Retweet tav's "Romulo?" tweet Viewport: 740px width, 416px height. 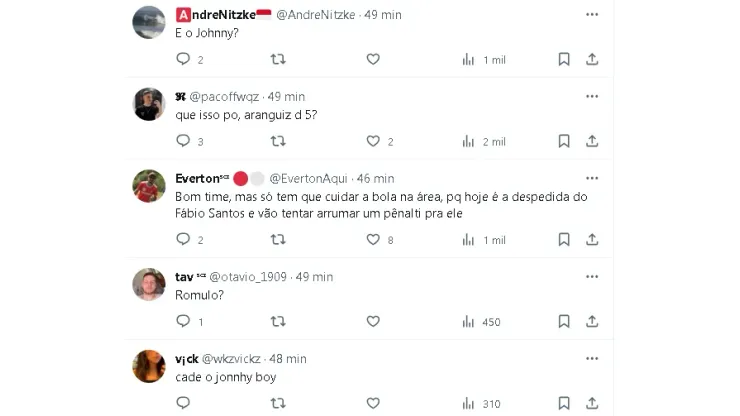[x=279, y=322]
